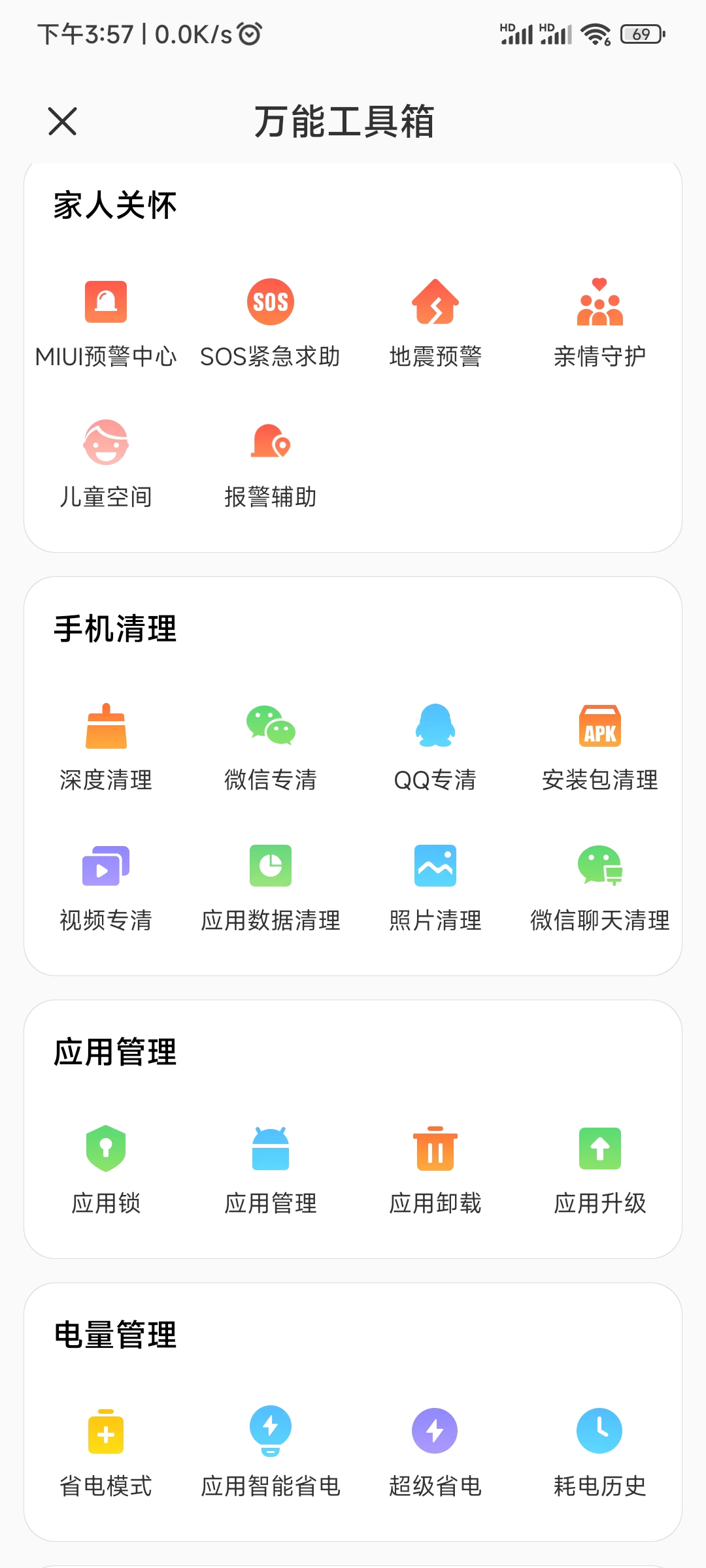Open 微信专清 cleaner
The width and height of the screenshot is (706, 1568).
(x=271, y=748)
